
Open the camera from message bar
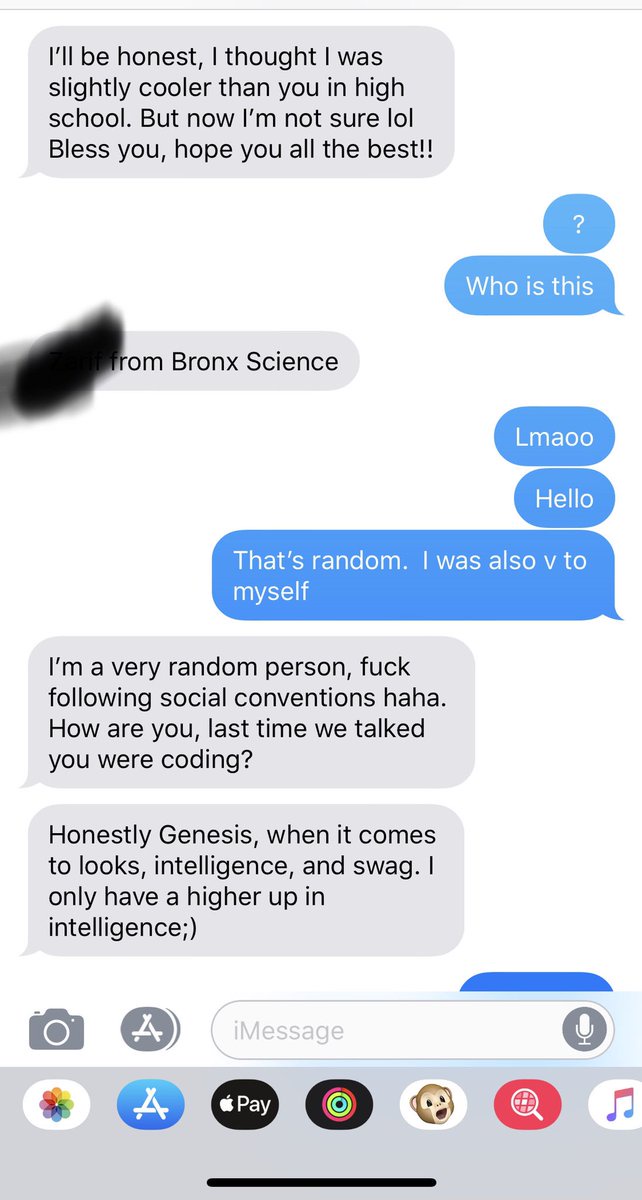click(x=57, y=1029)
